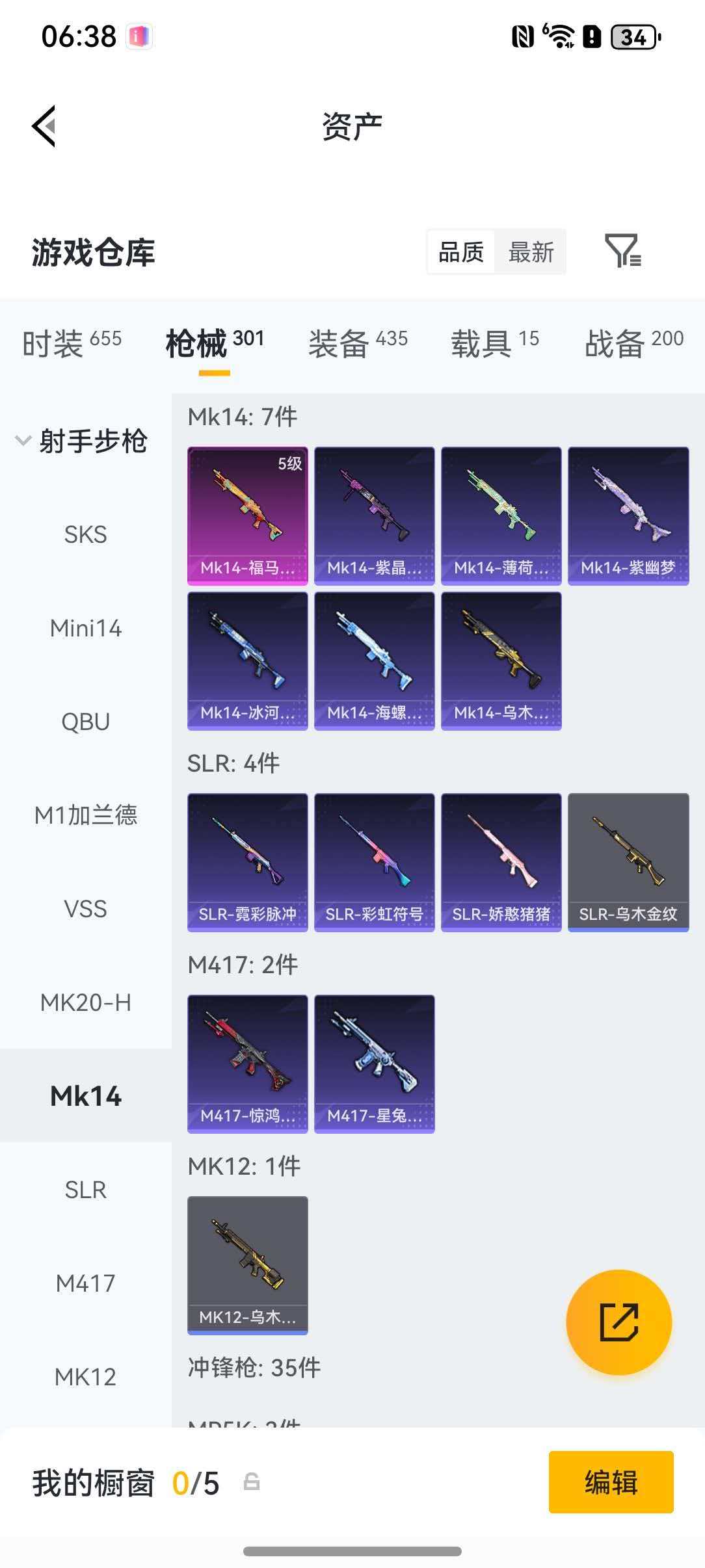Switch to the 时装 tab

(72, 343)
